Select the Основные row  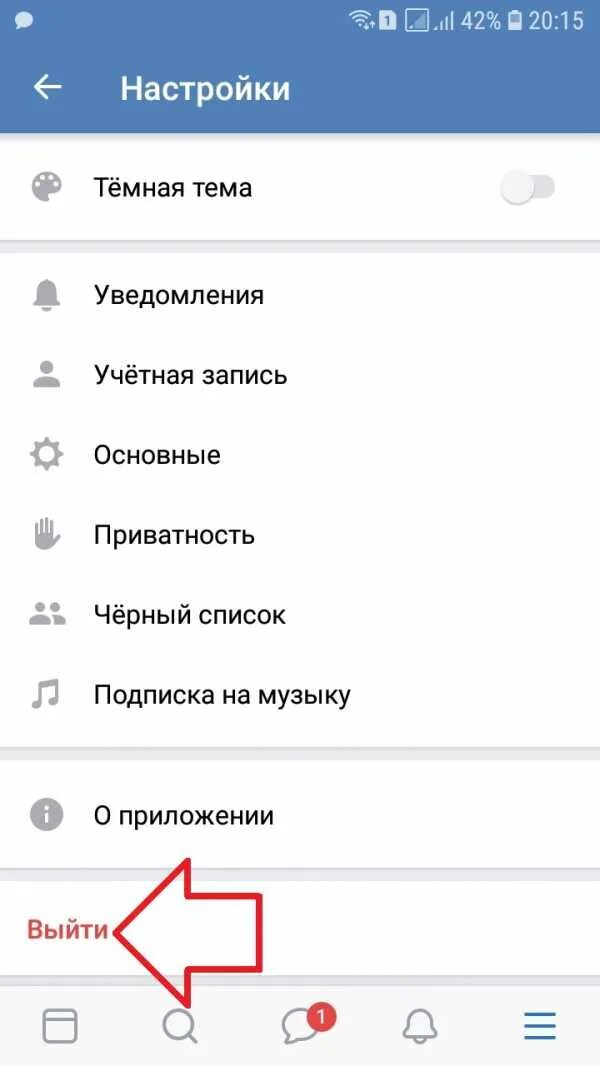pos(300,455)
